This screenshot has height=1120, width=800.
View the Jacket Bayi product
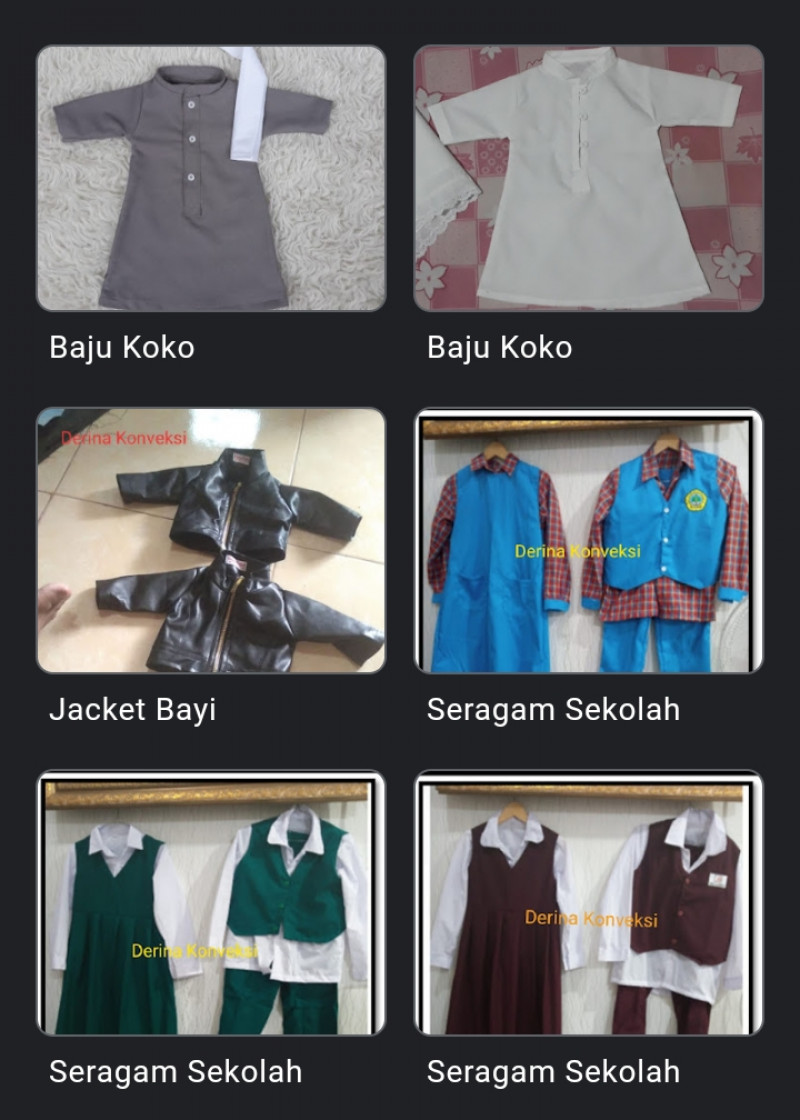point(211,540)
